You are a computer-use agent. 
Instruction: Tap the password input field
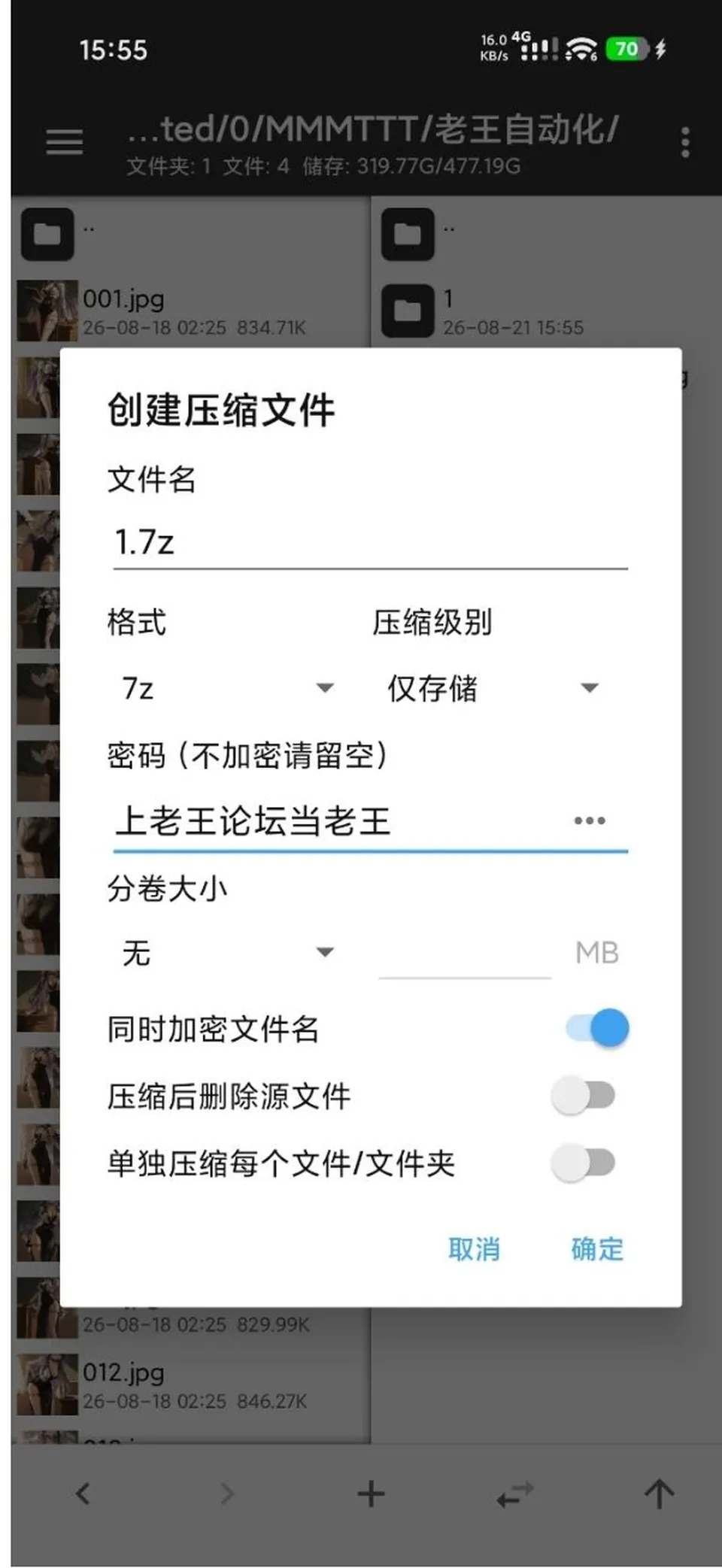click(x=338, y=821)
